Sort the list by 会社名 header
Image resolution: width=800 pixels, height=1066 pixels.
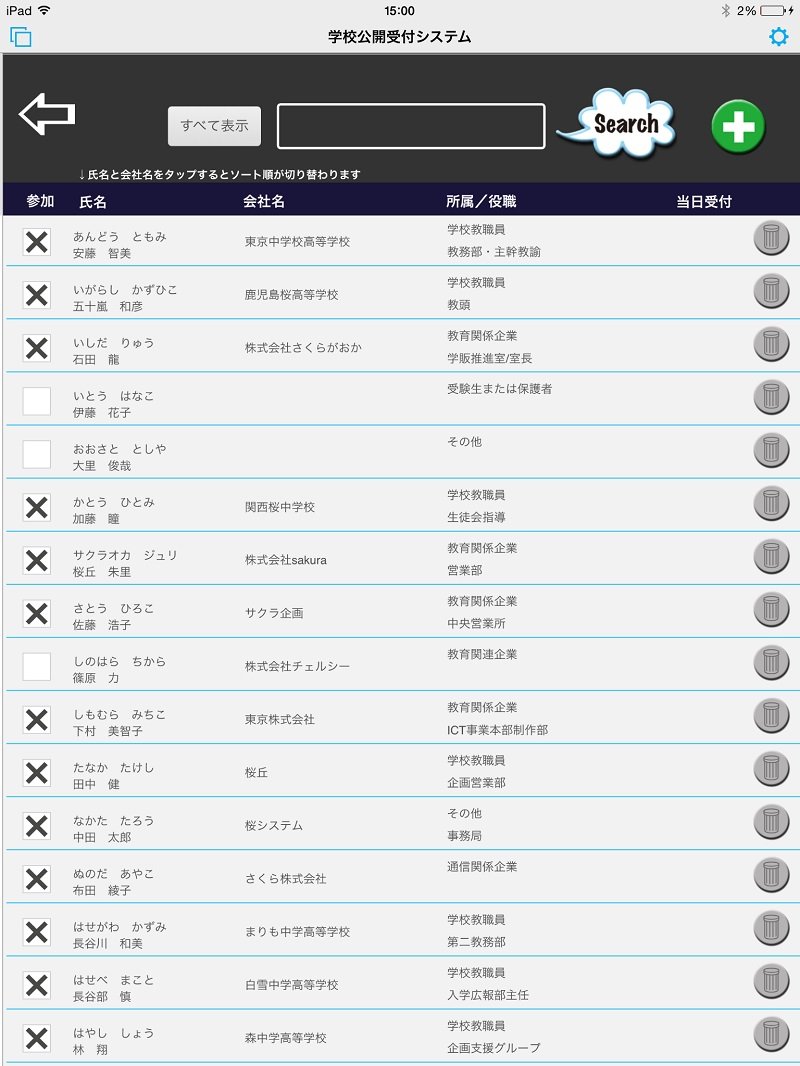pos(264,201)
